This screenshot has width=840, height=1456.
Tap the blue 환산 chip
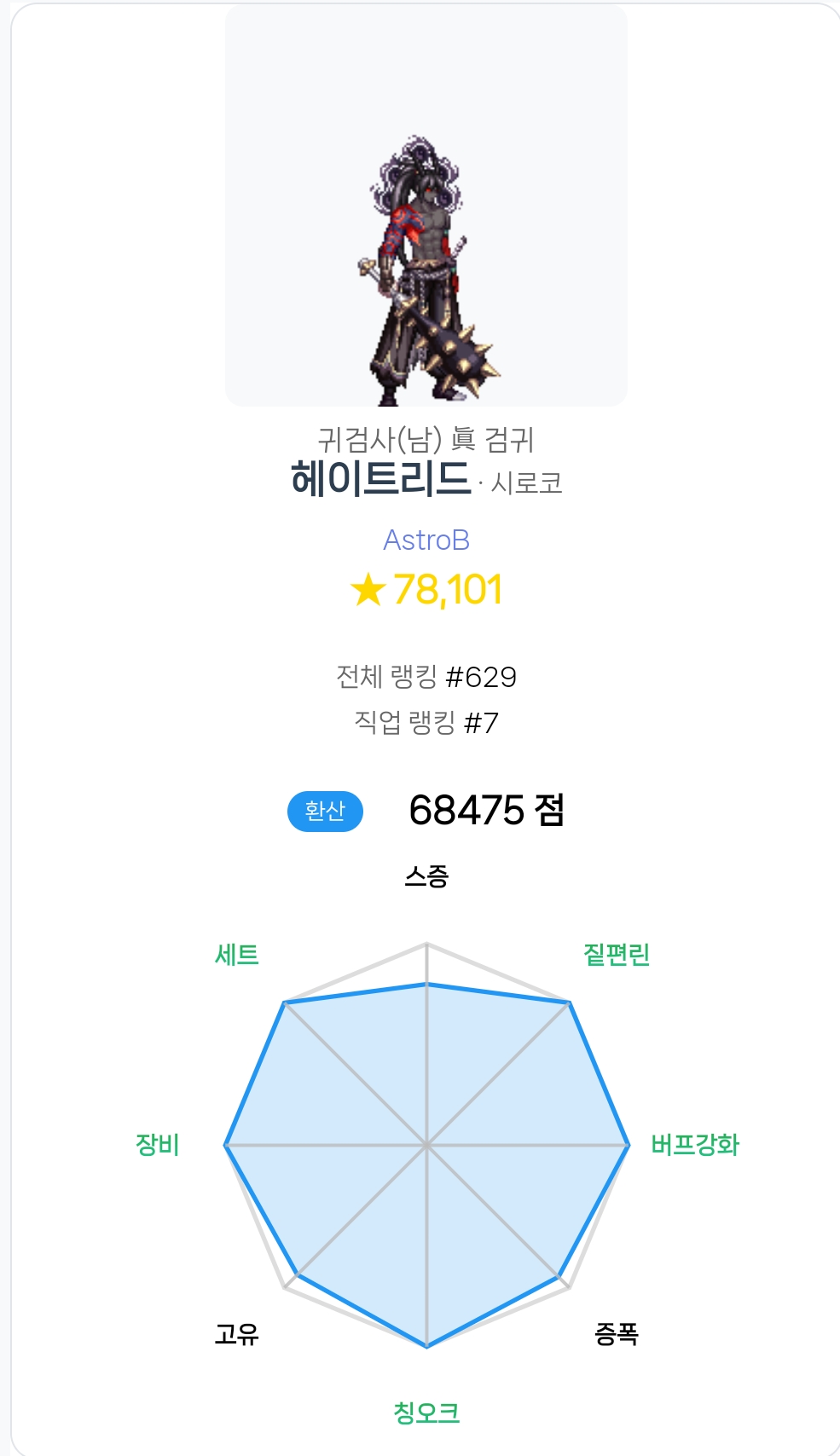point(325,811)
